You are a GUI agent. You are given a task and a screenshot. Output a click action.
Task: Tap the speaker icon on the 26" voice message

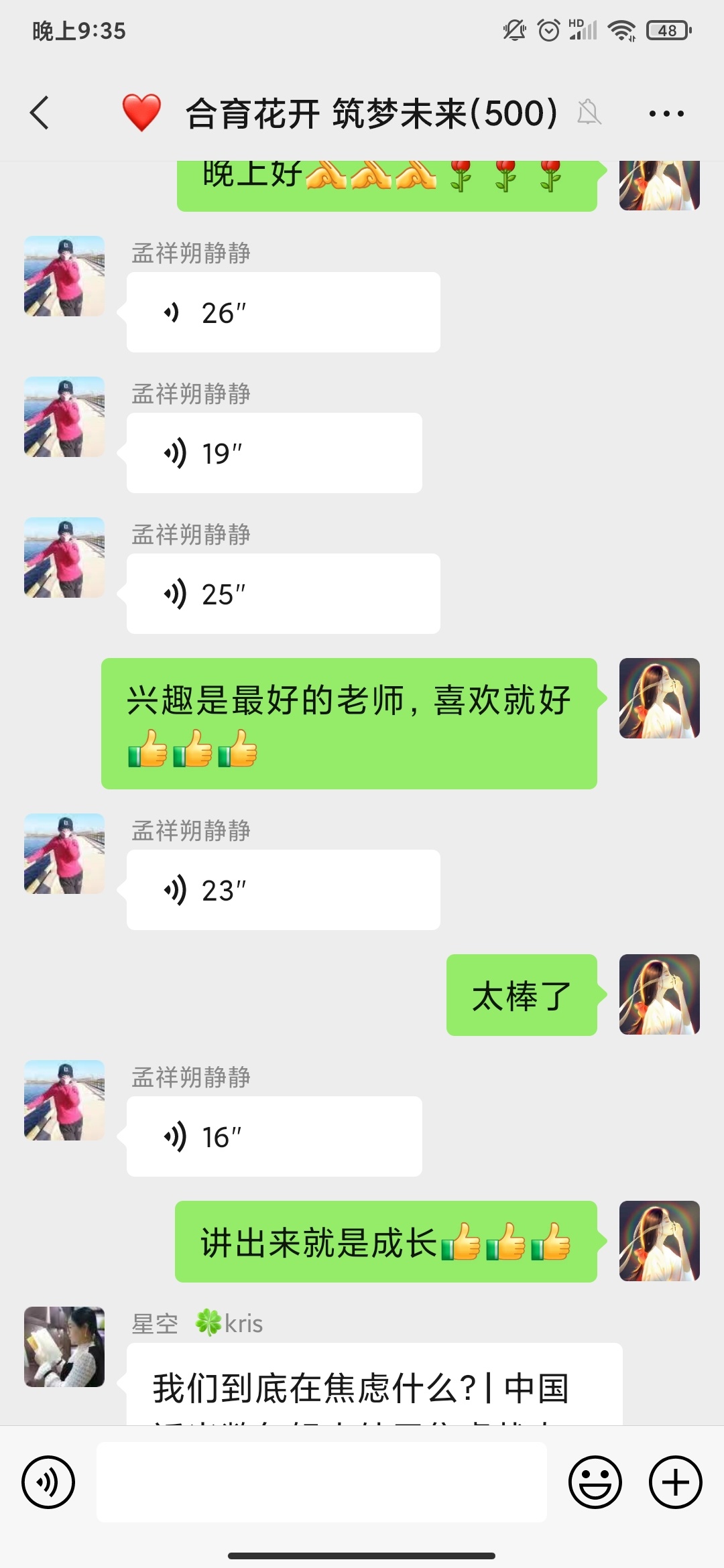[174, 310]
